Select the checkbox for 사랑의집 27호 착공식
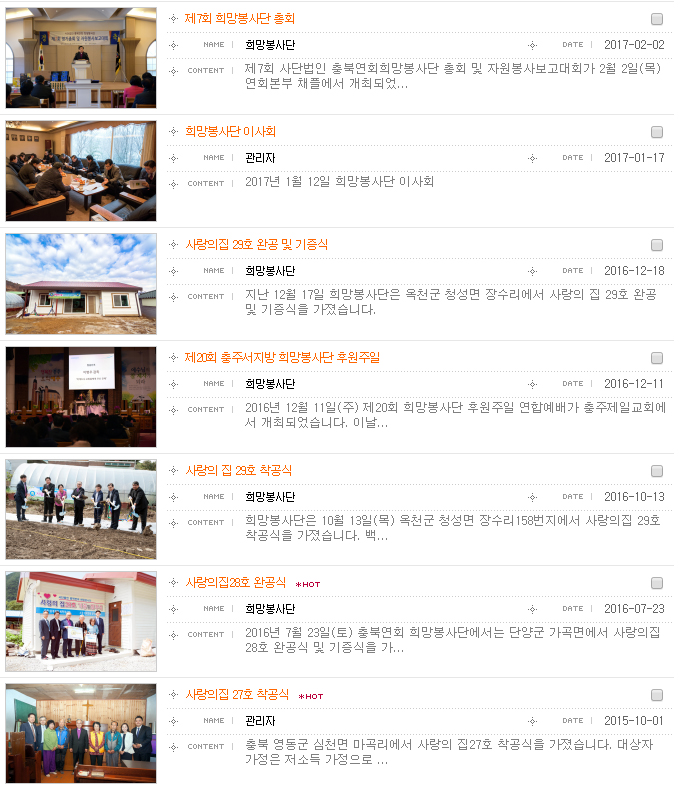Viewport: 680px width, 785px height. [x=657, y=695]
